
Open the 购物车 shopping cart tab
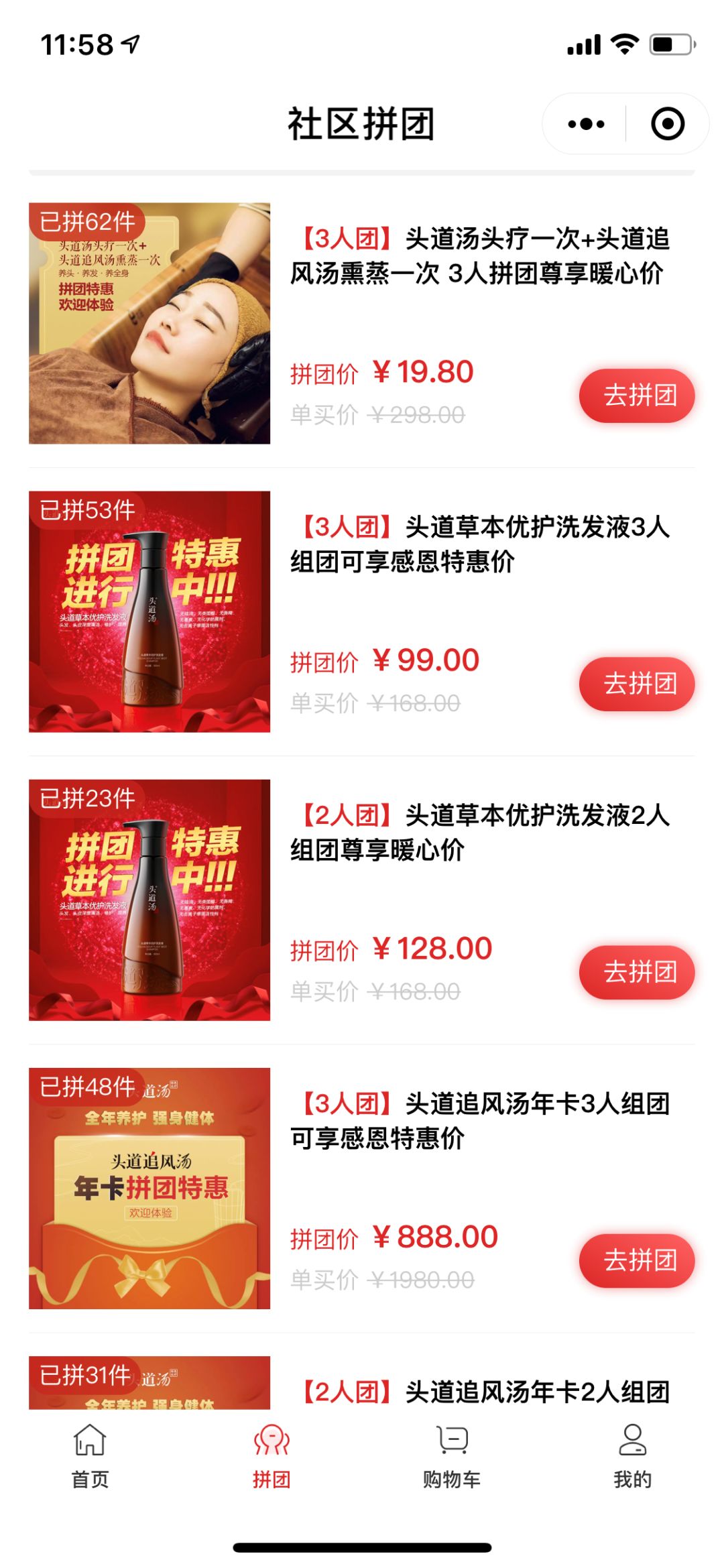coord(452,1456)
